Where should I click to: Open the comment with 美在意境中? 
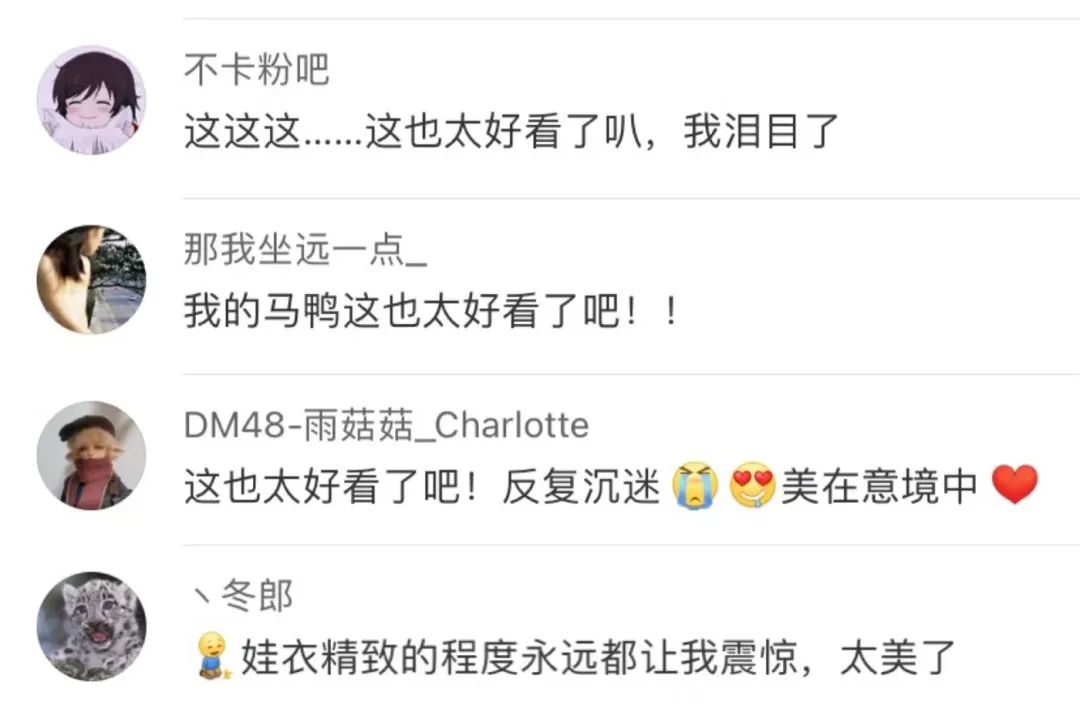point(610,487)
